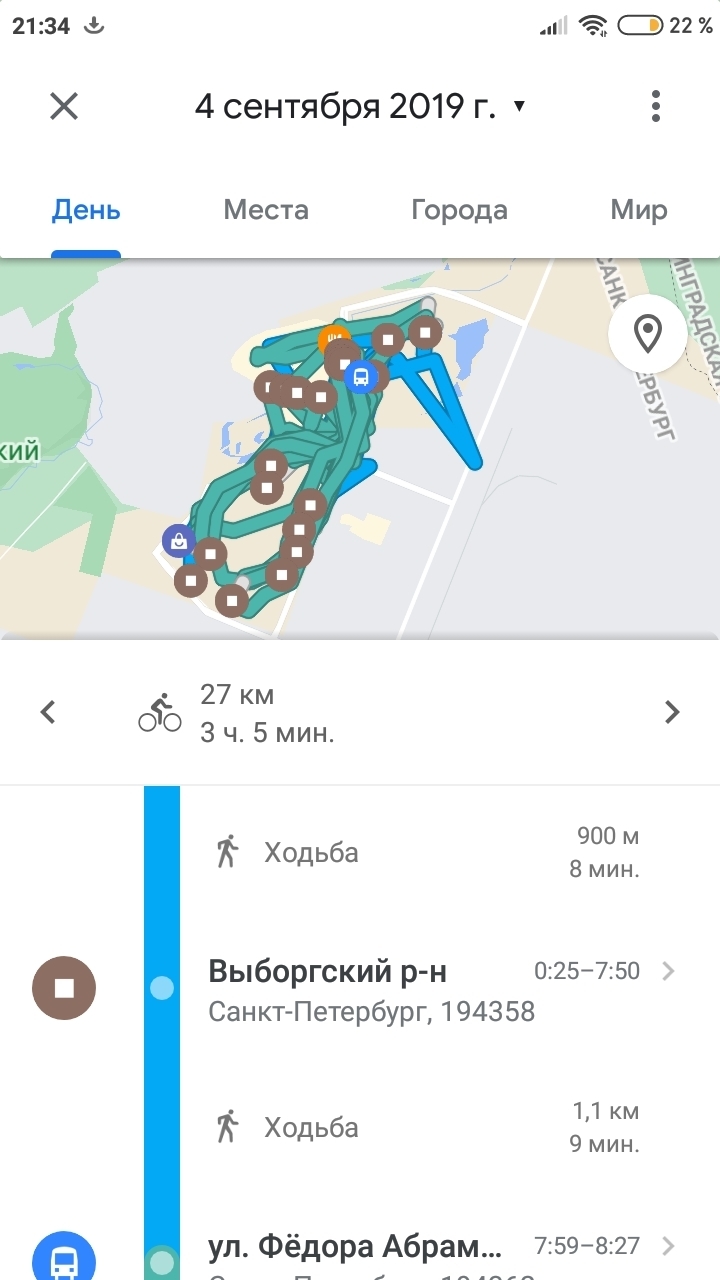Viewport: 720px width, 1280px height.
Task: Tap the location pin button on map
Action: [x=648, y=333]
